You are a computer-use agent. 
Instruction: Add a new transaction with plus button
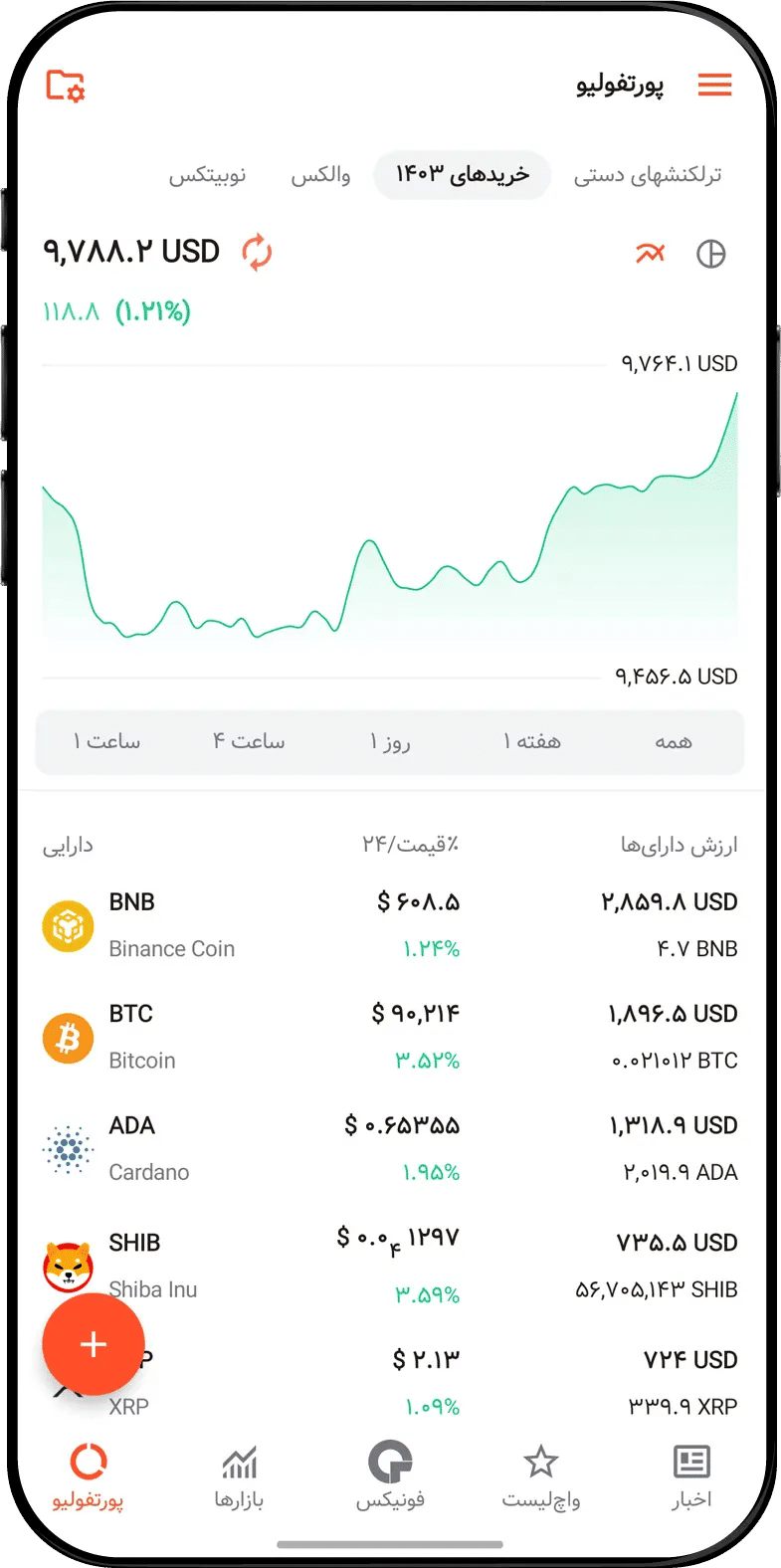click(94, 1344)
